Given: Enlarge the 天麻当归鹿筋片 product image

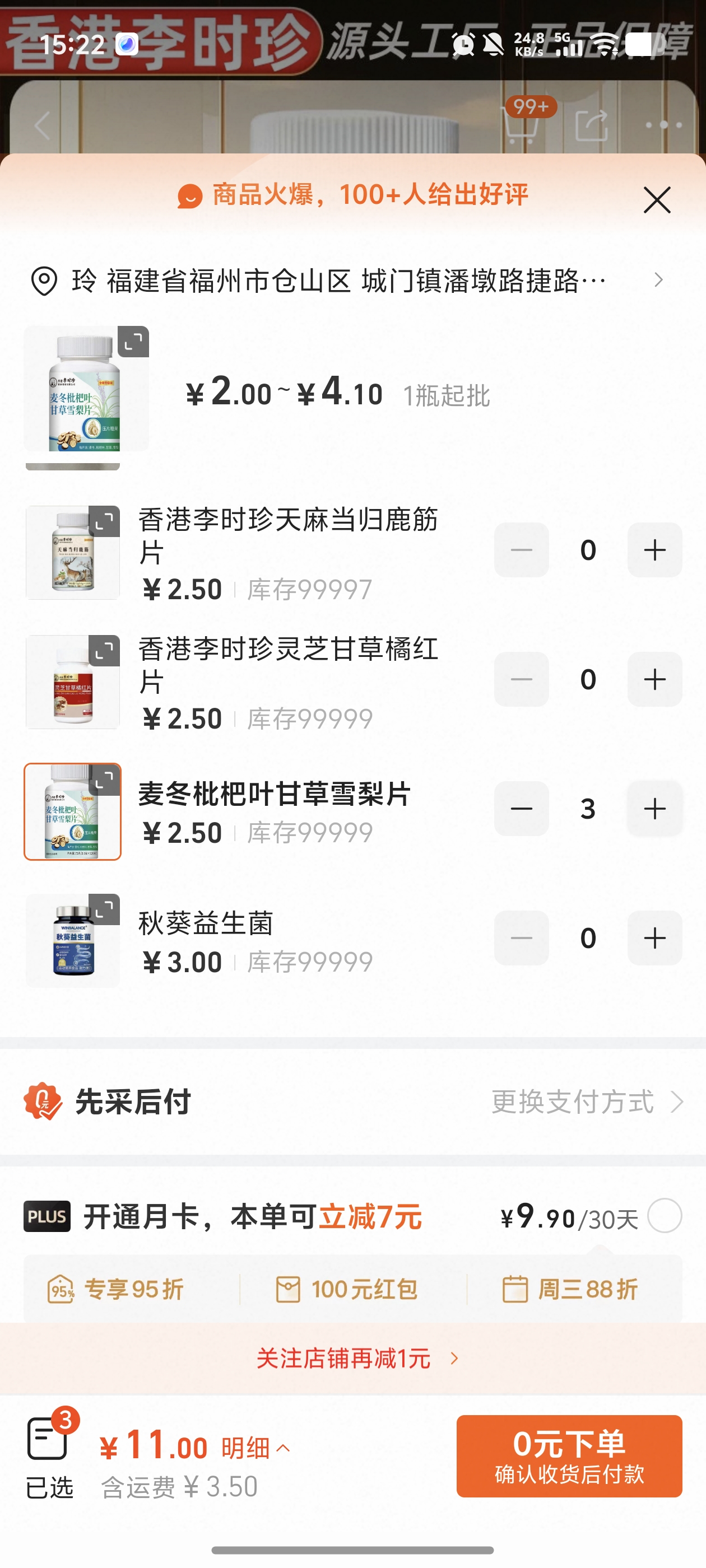Looking at the screenshot, I should pyautogui.click(x=104, y=522).
